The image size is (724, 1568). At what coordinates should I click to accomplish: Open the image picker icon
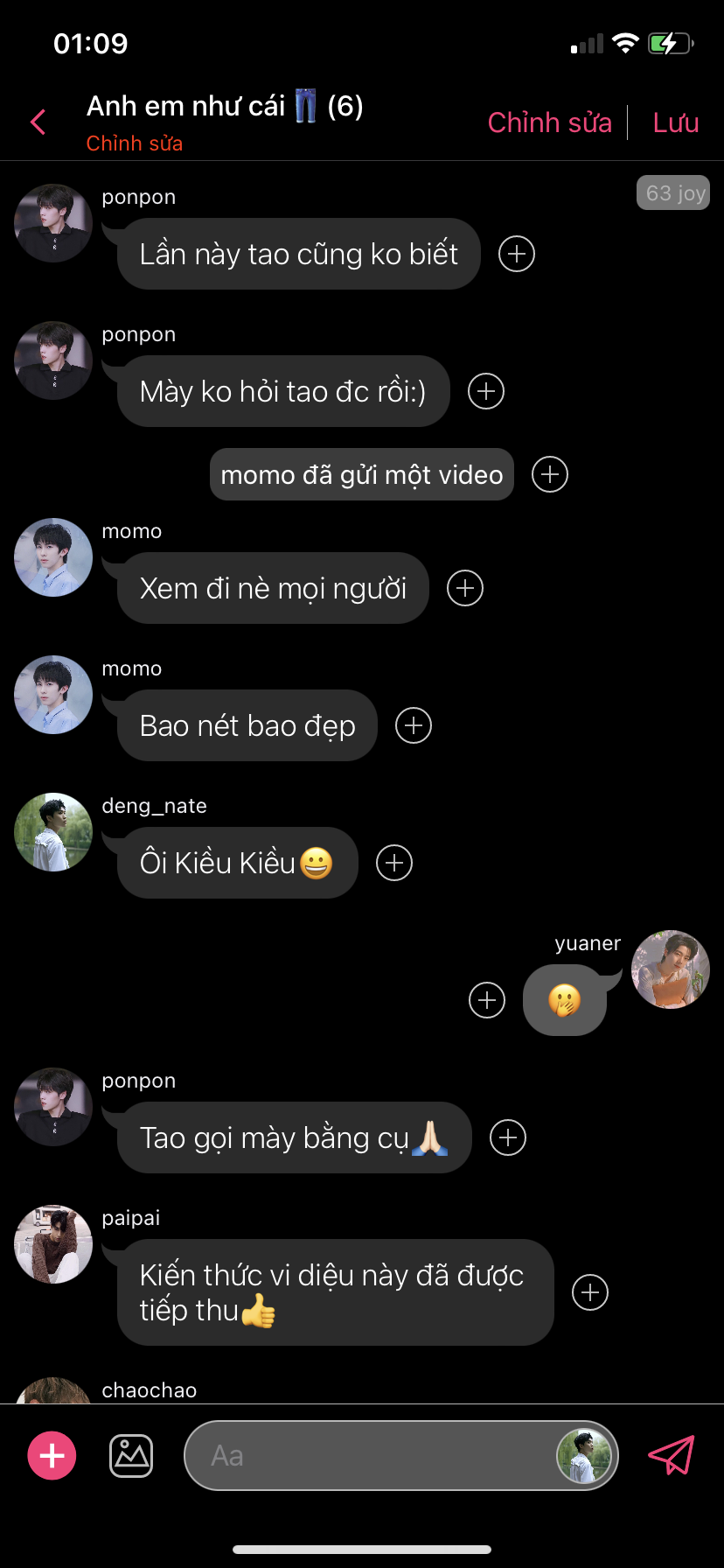point(131,1456)
